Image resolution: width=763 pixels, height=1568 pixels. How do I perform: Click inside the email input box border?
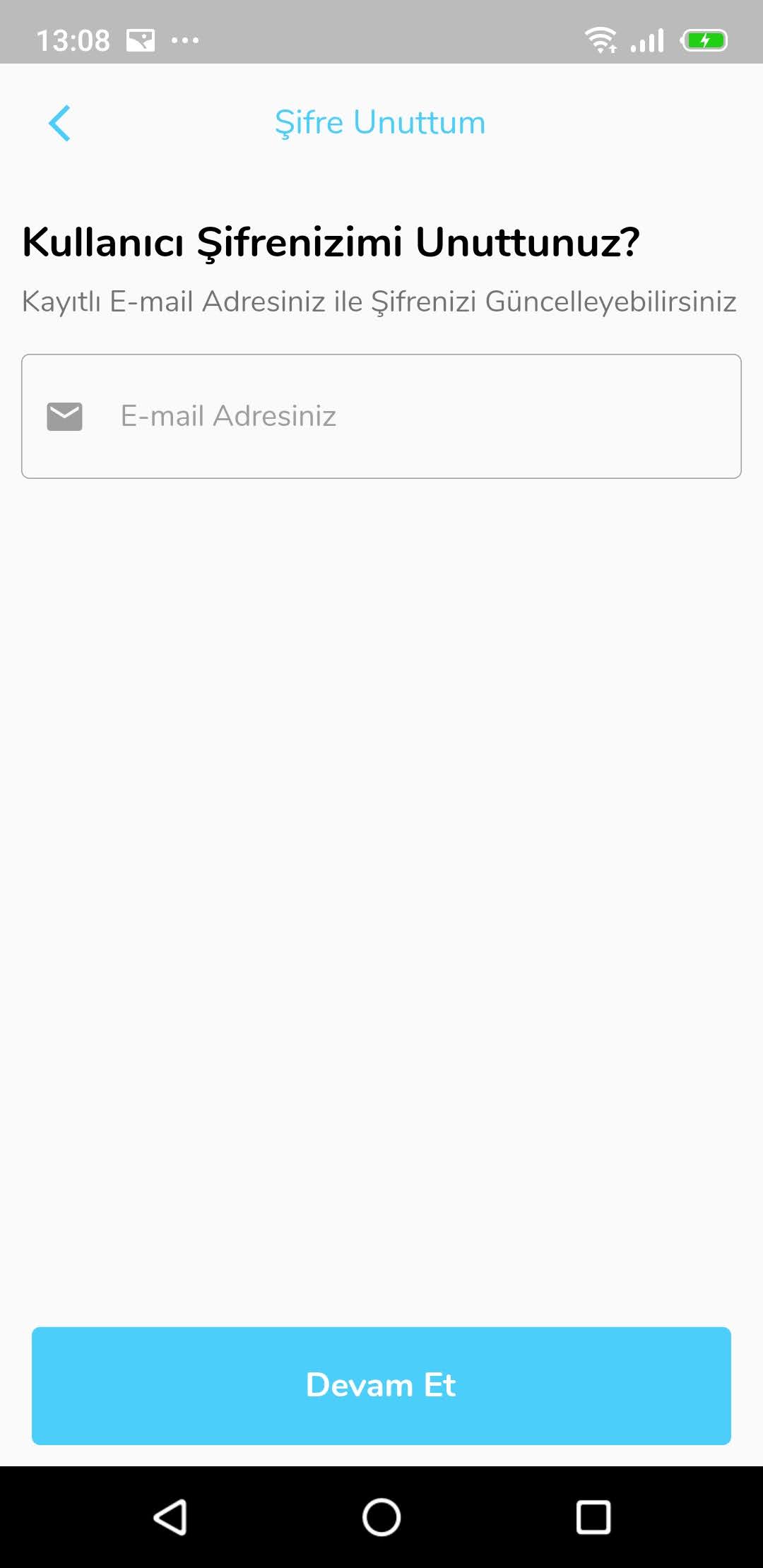click(381, 417)
